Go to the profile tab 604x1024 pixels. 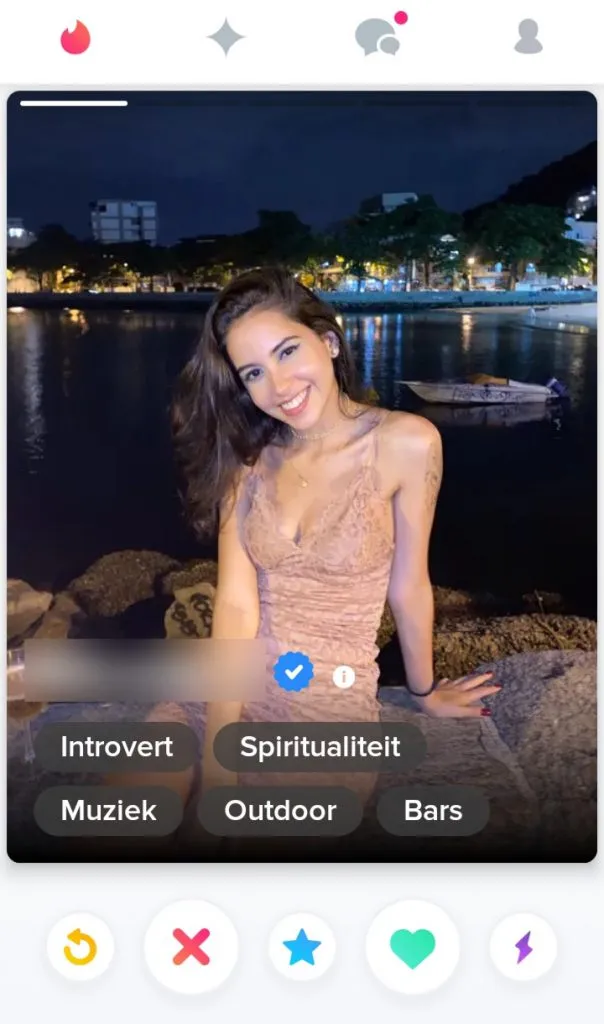[528, 38]
